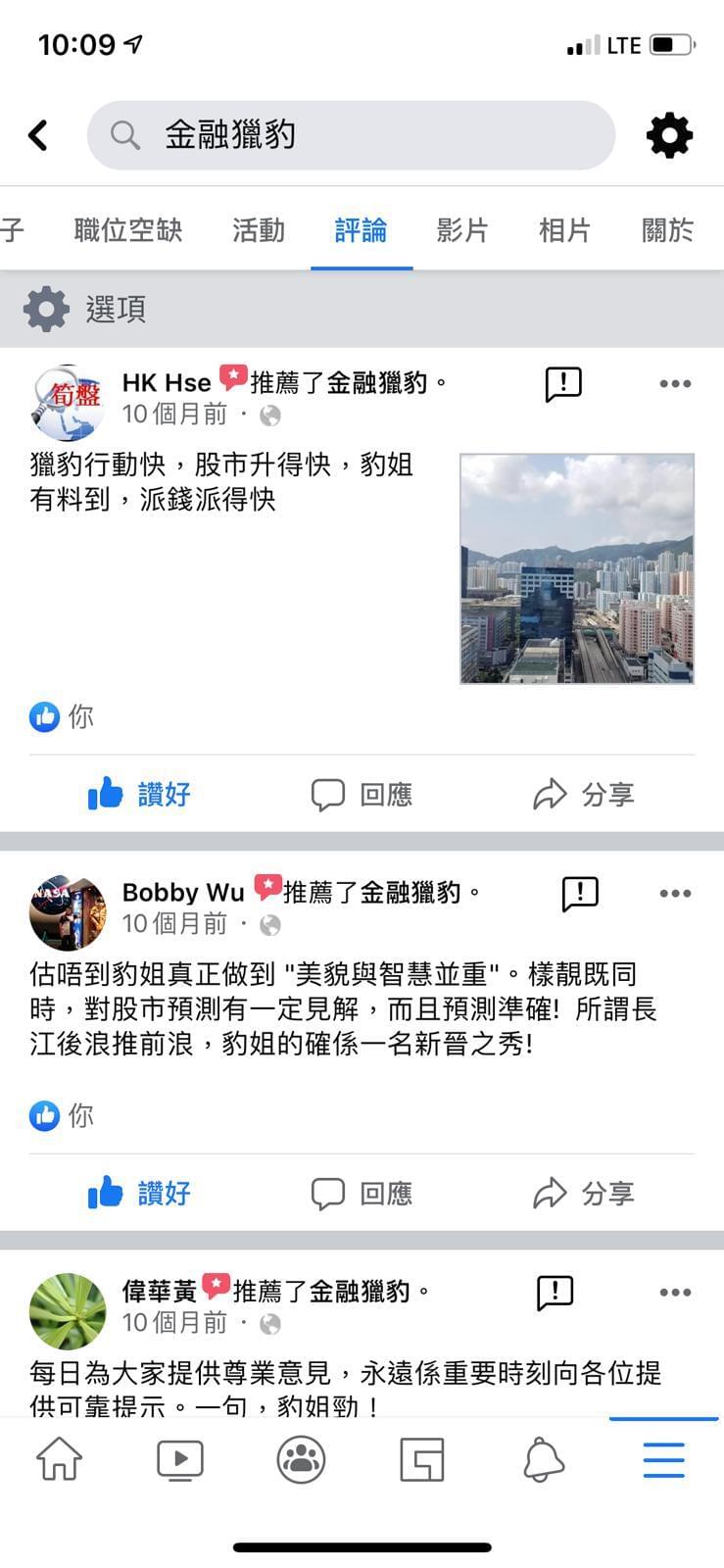Unlike HK Hse's recommendation with 讚好
Image resolution: width=724 pixels, height=1568 pixels.
point(139,794)
